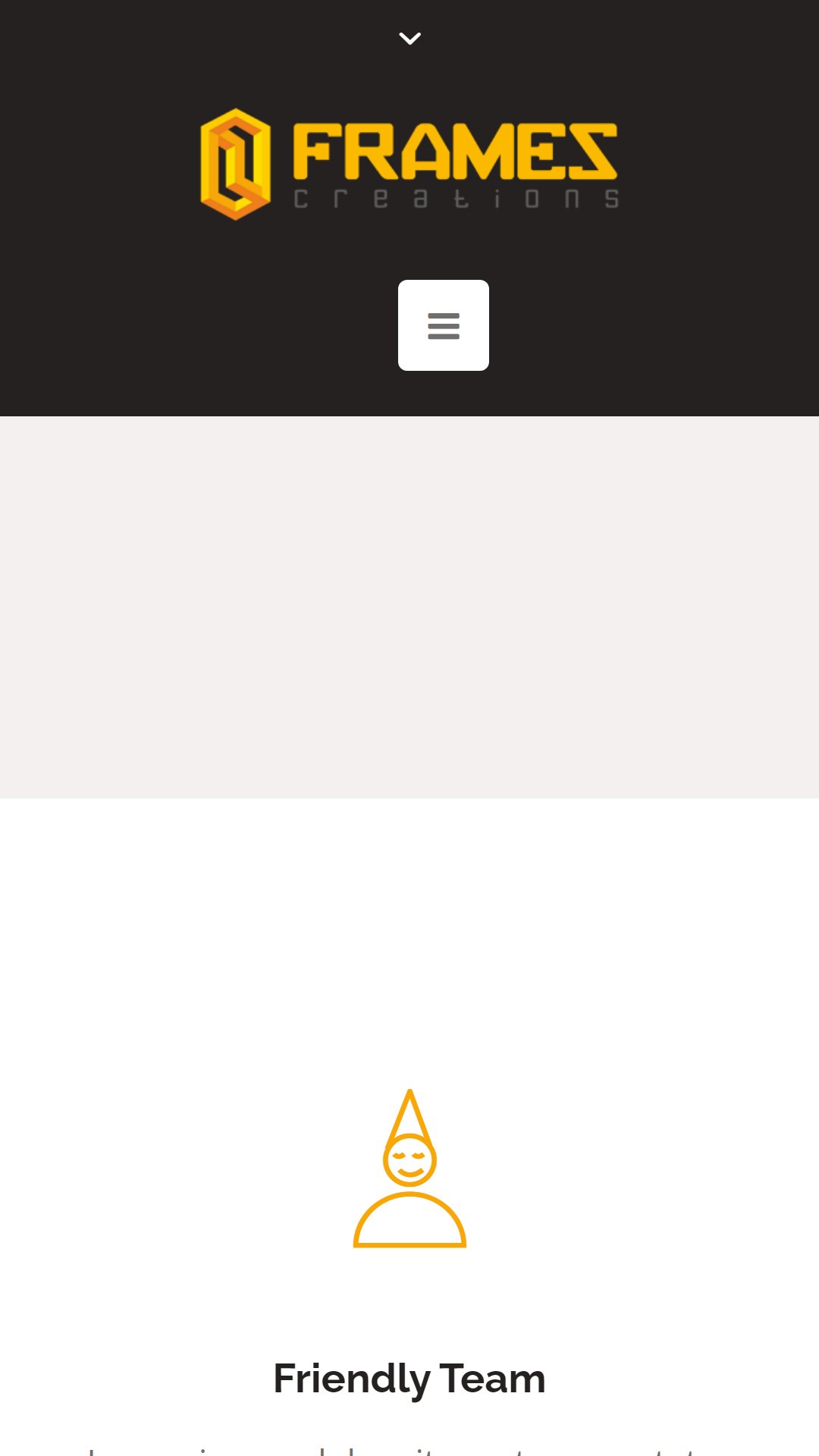Open the Frames Creations logo link
Image resolution: width=819 pixels, height=1456 pixels.
[409, 164]
